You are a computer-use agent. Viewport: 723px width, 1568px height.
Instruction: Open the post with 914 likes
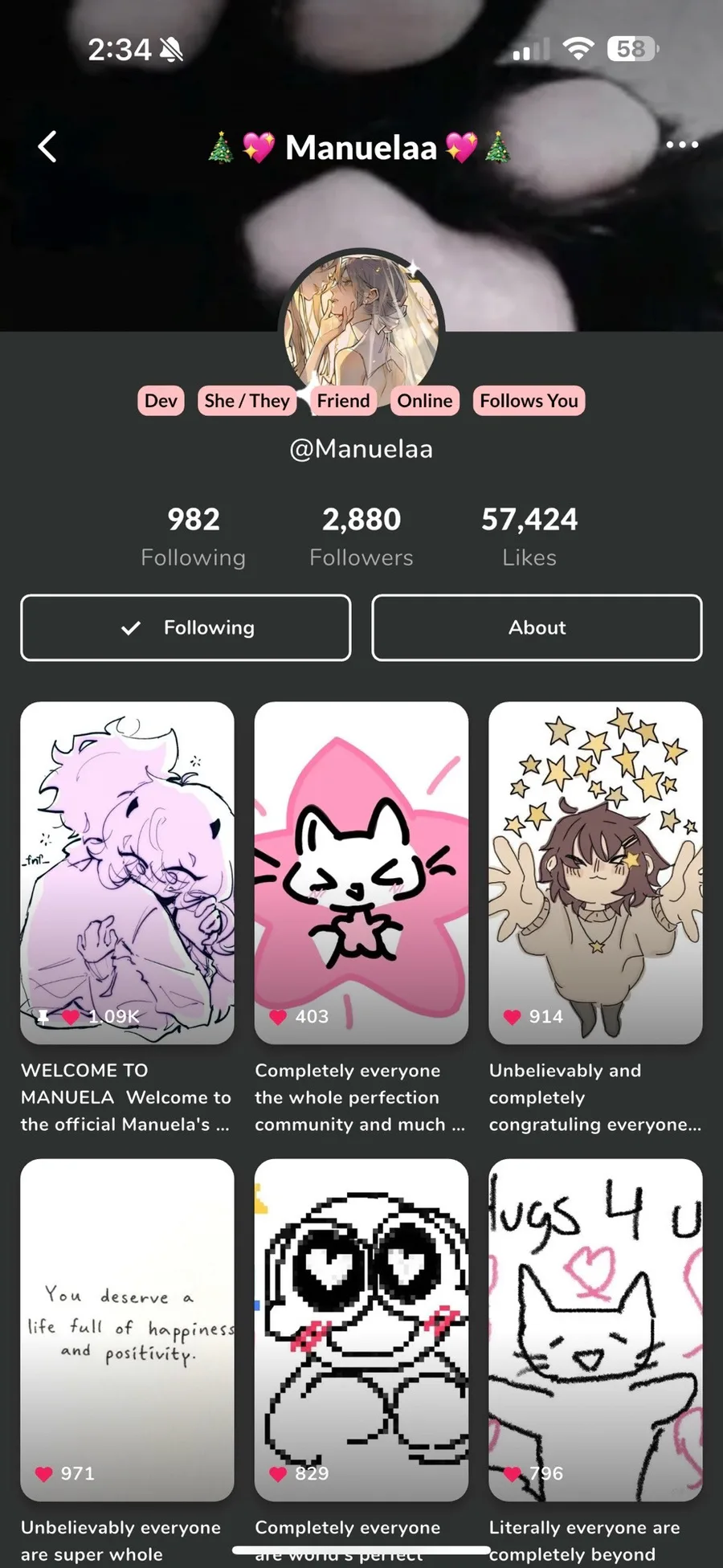pyautogui.click(x=595, y=872)
